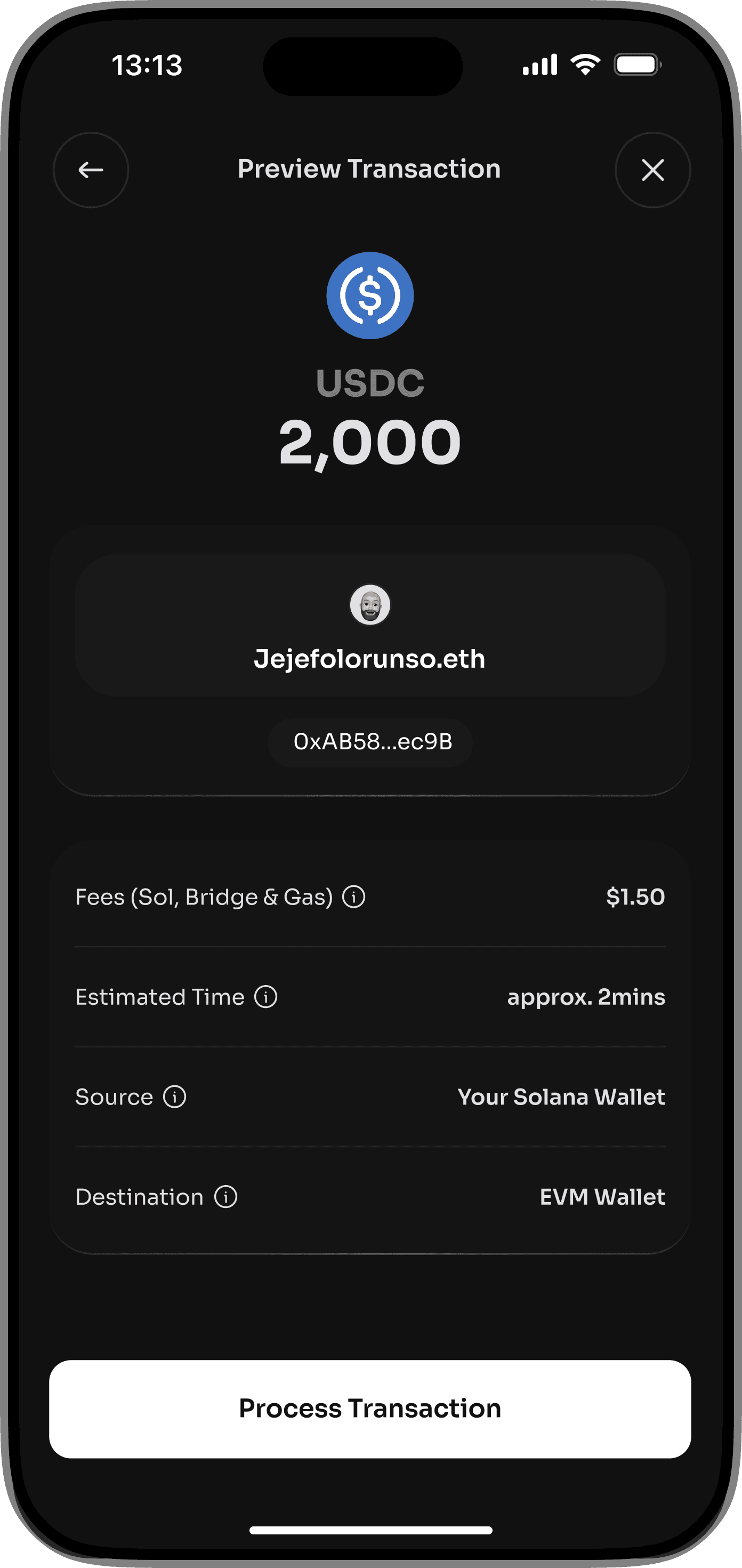Show info about Fees (Sol, Bridge & Gas)

coord(353,897)
